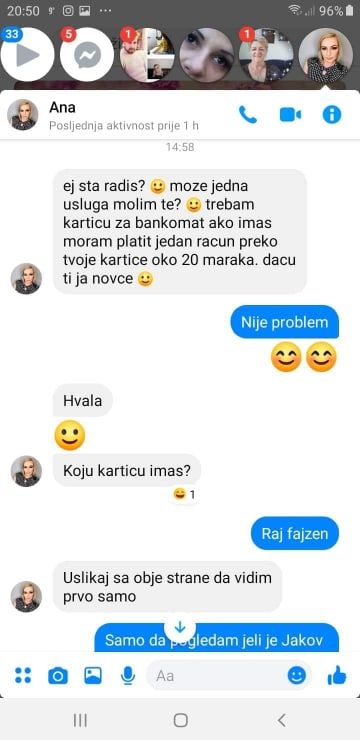Open the camera to take a photo
Viewport: 360px width, 740px height.
[58, 676]
